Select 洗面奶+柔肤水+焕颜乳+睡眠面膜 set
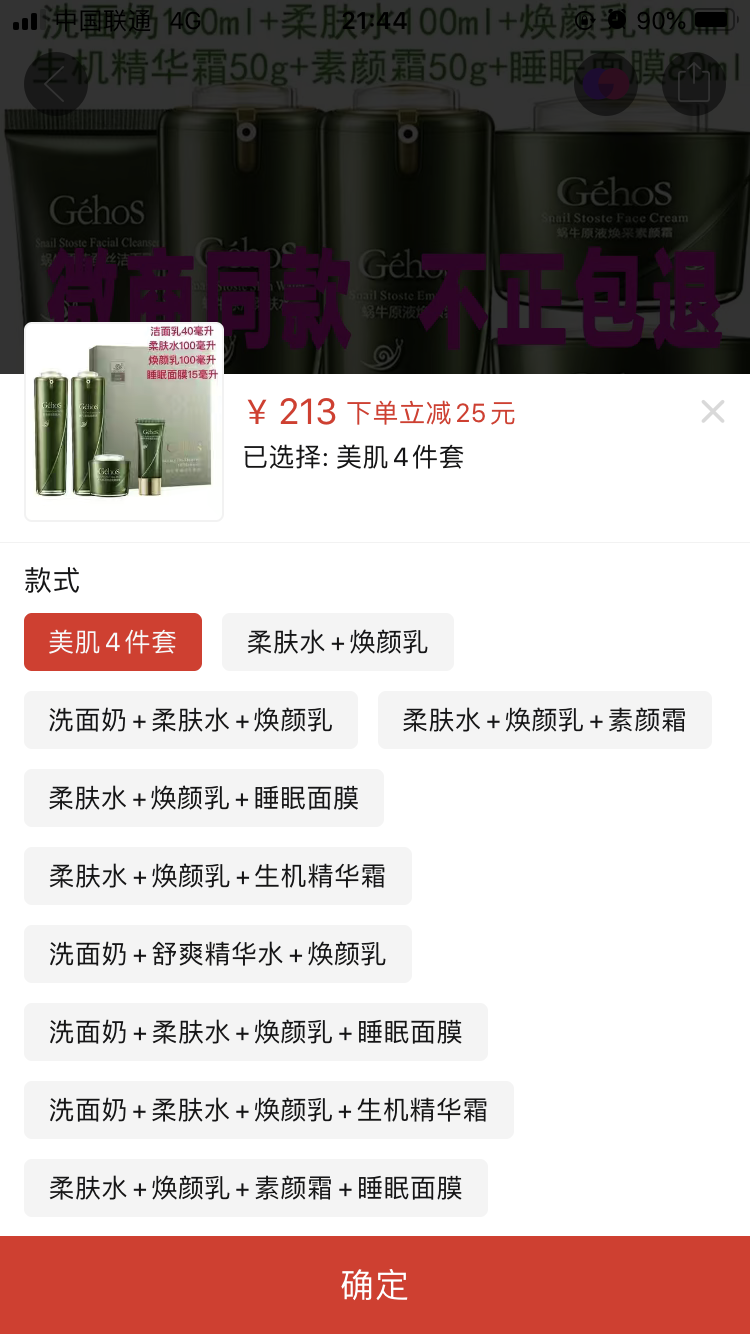750x1334 pixels. pos(256,1031)
